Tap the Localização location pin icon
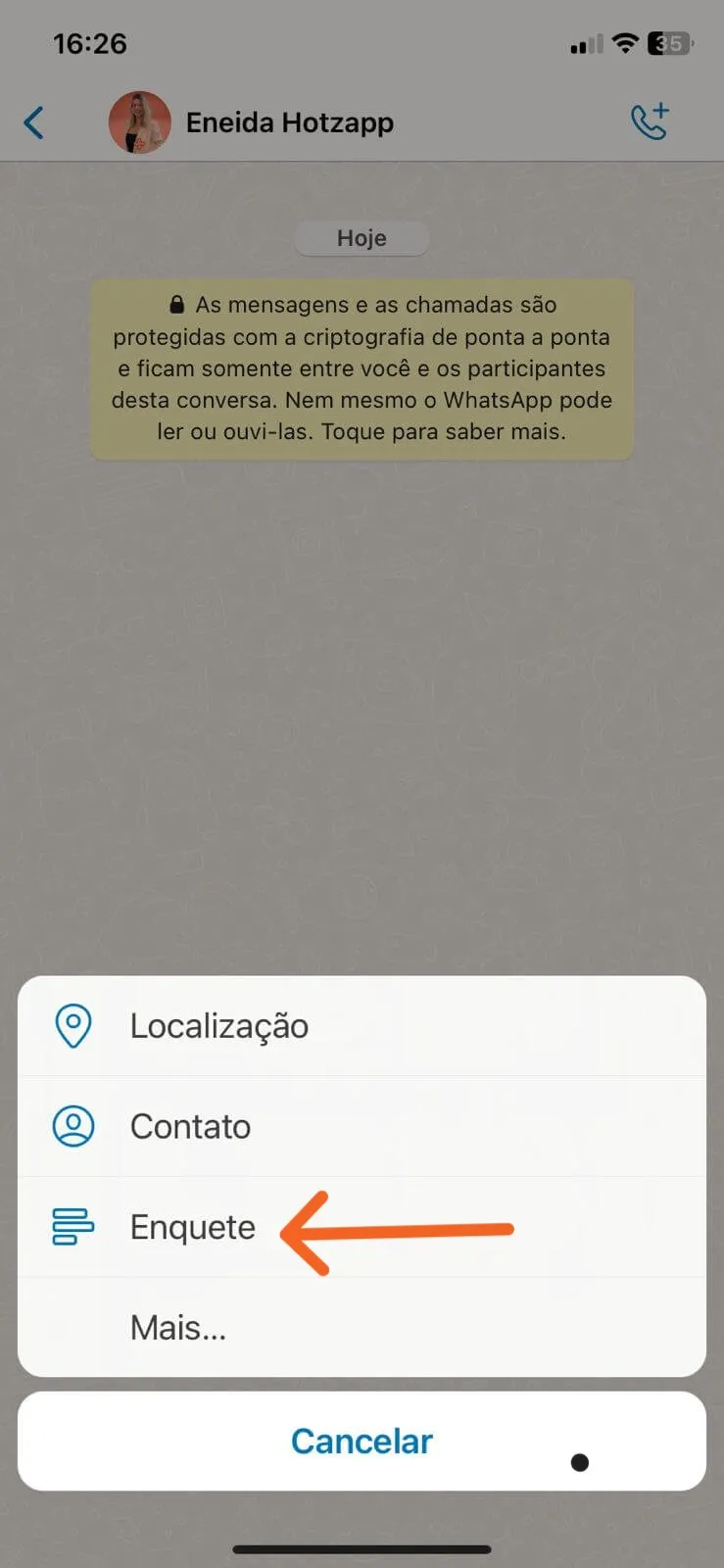The height and width of the screenshot is (1568, 724). coord(72,1025)
